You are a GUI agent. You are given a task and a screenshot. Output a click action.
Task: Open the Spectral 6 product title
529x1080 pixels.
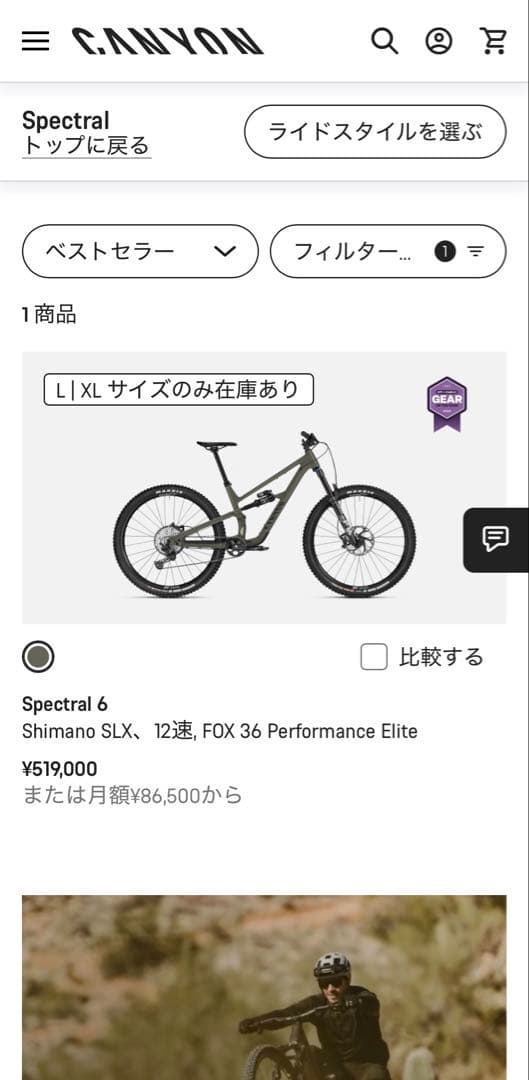[x=65, y=704]
